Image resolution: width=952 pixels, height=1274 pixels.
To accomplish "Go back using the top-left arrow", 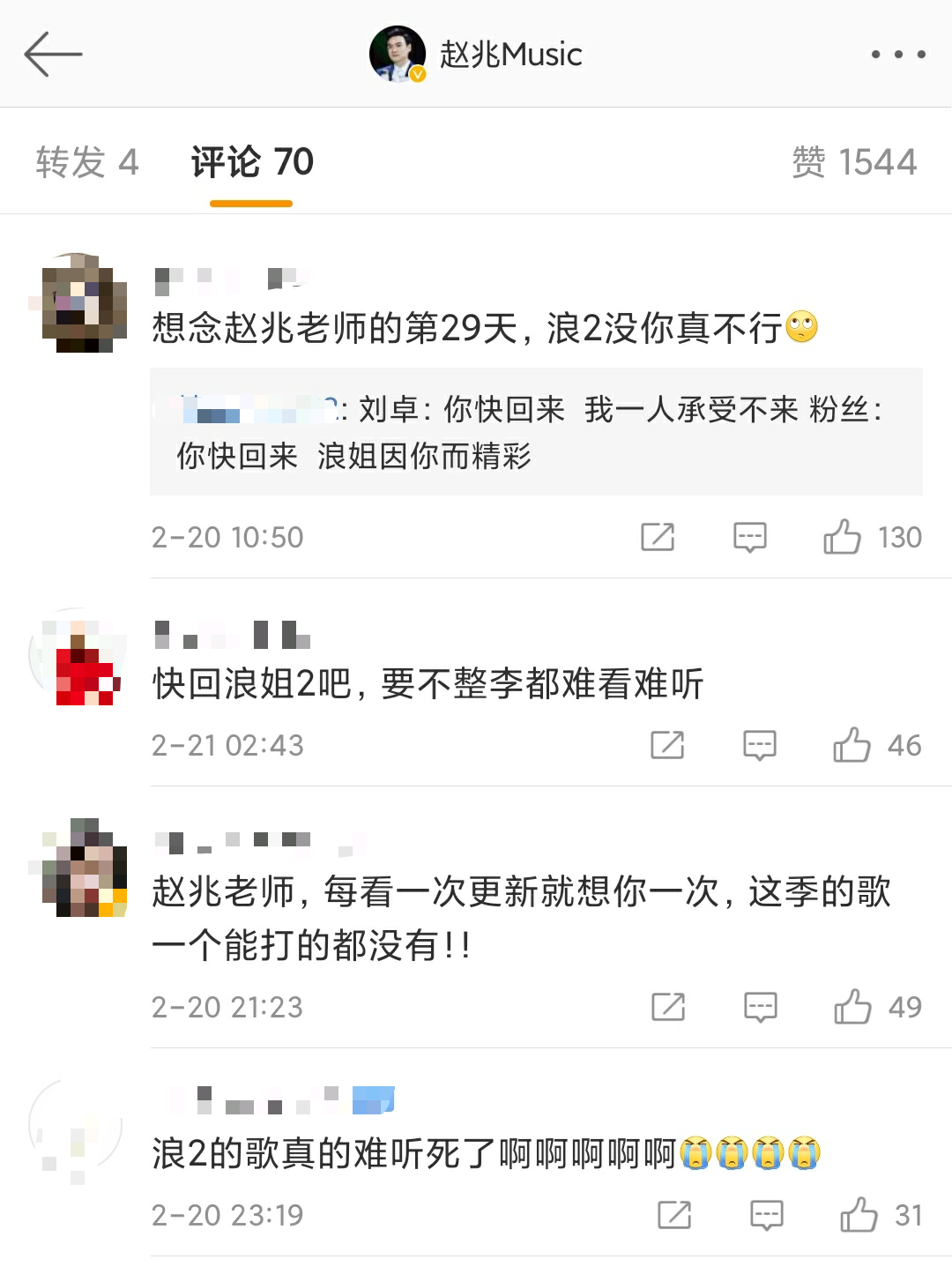I will [x=53, y=55].
